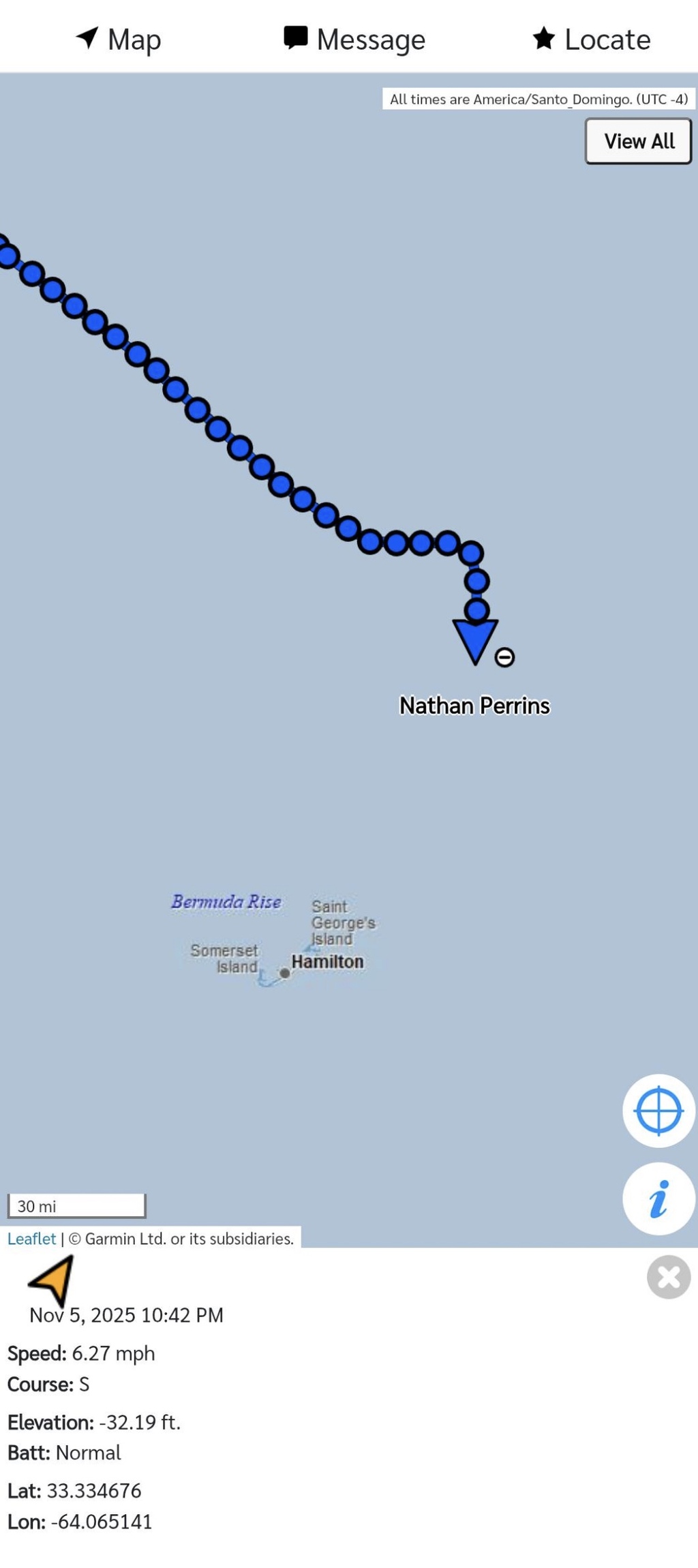Switch to the Map tab

point(119,39)
